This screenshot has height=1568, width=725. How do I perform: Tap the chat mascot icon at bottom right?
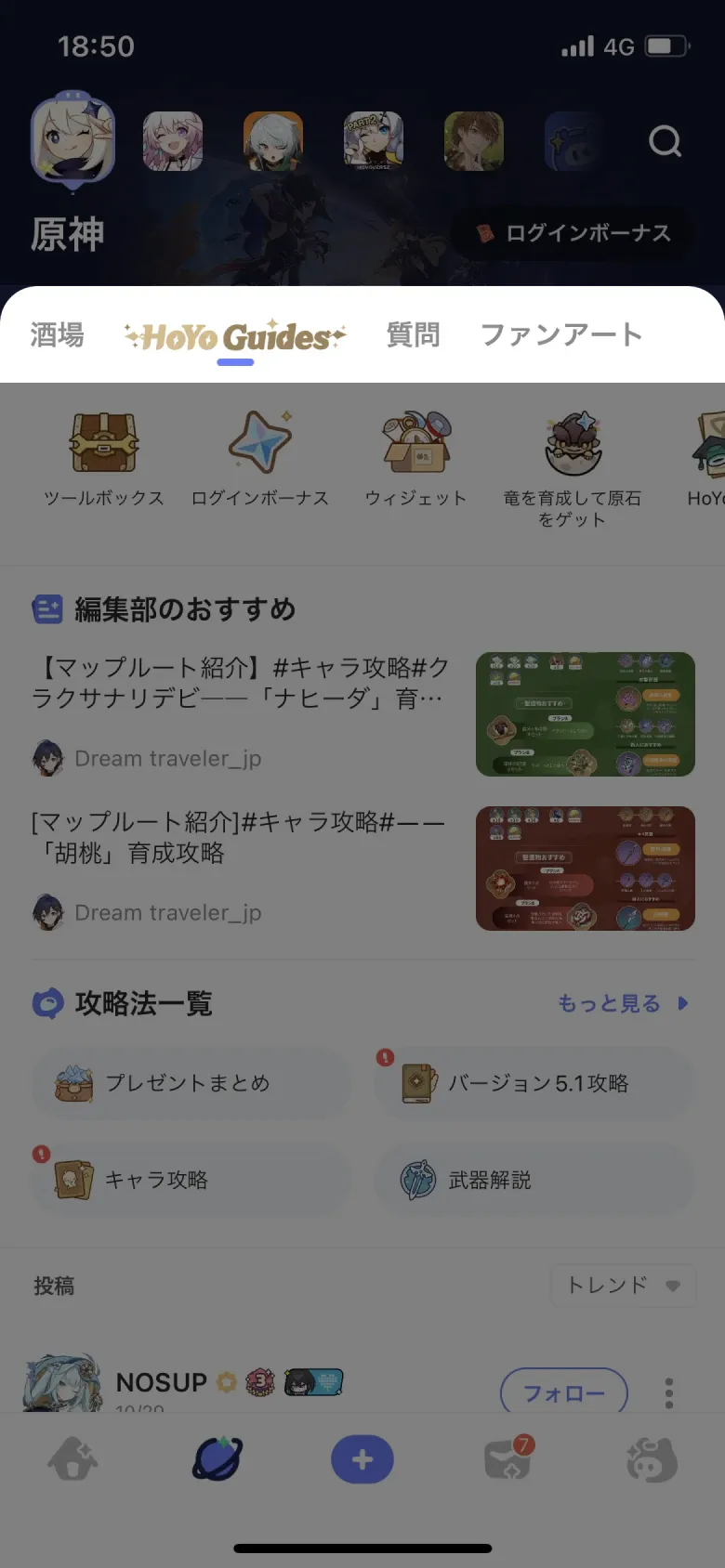pyautogui.click(x=652, y=1458)
